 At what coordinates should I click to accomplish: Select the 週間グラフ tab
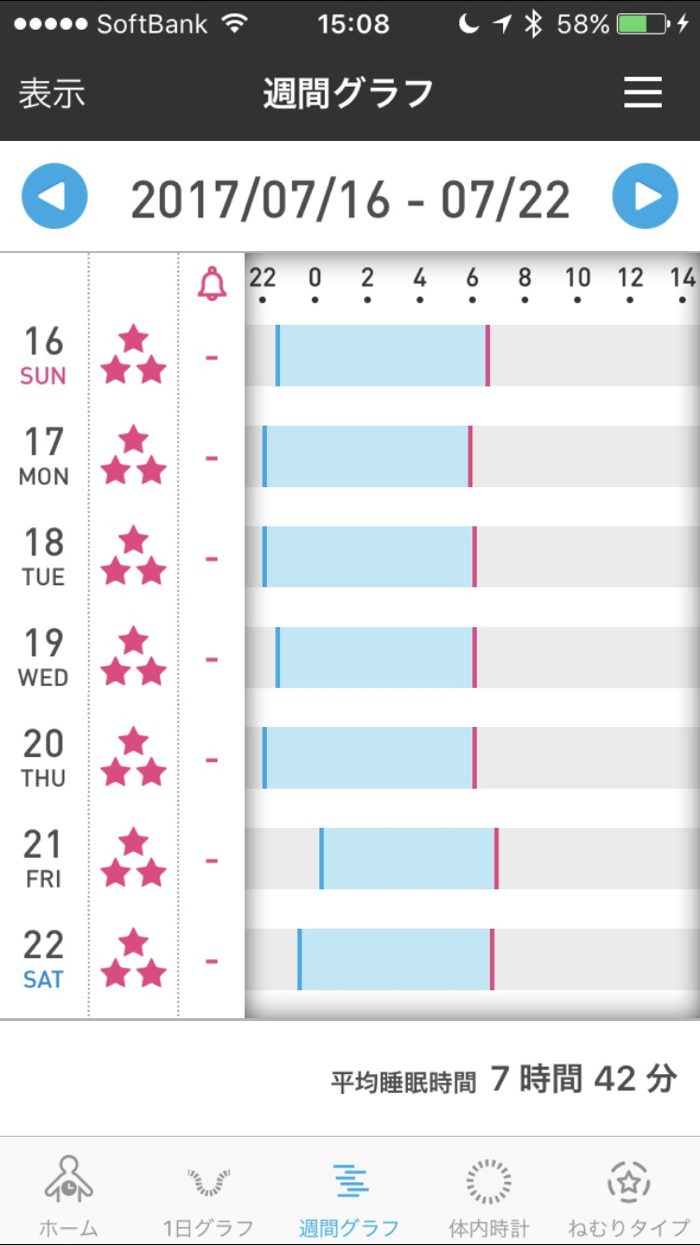coord(349,1195)
